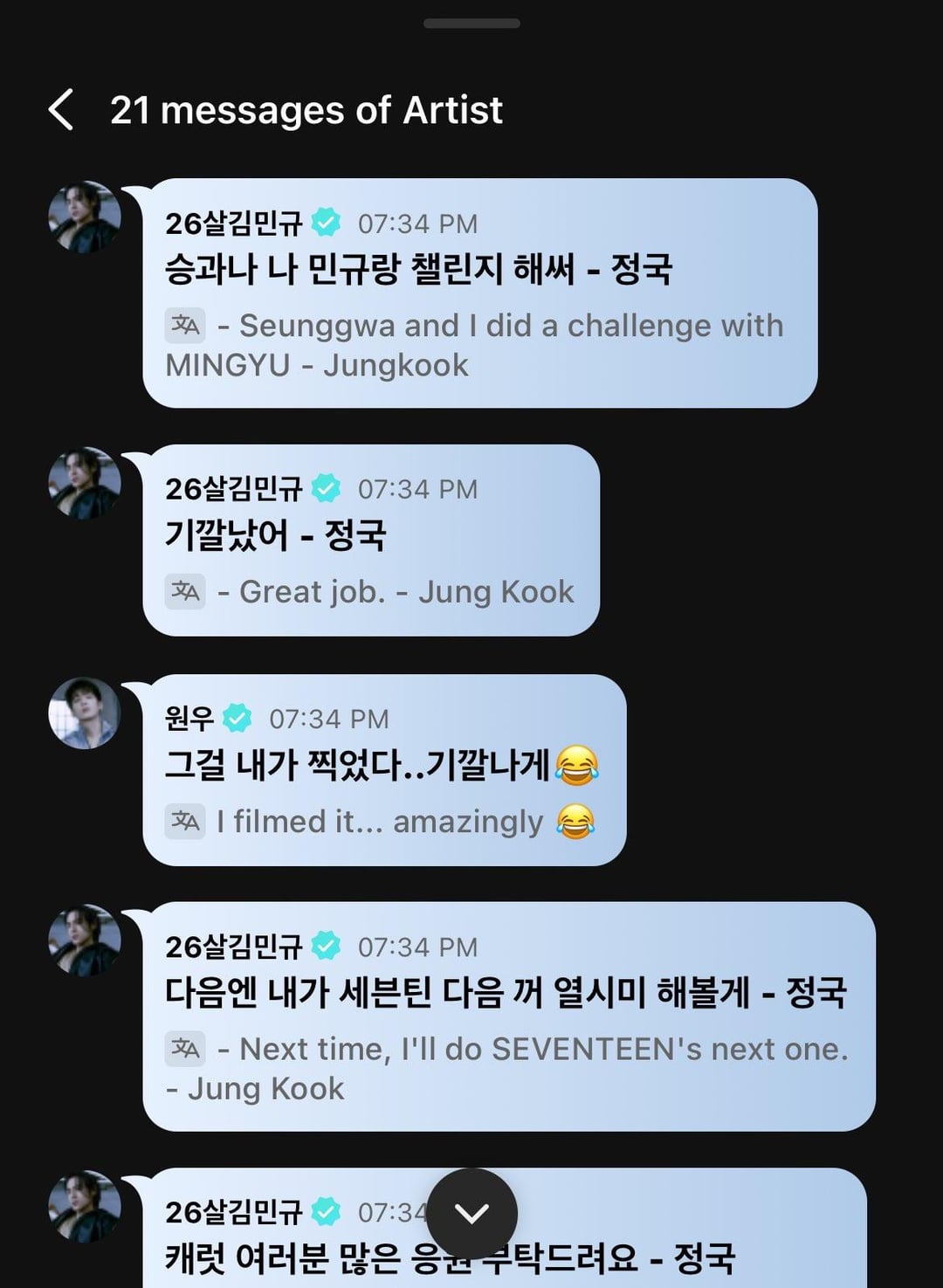943x1288 pixels.
Task: Open the avatar beside the 다음엔 내가 세븐틴 message
Action: point(85,940)
